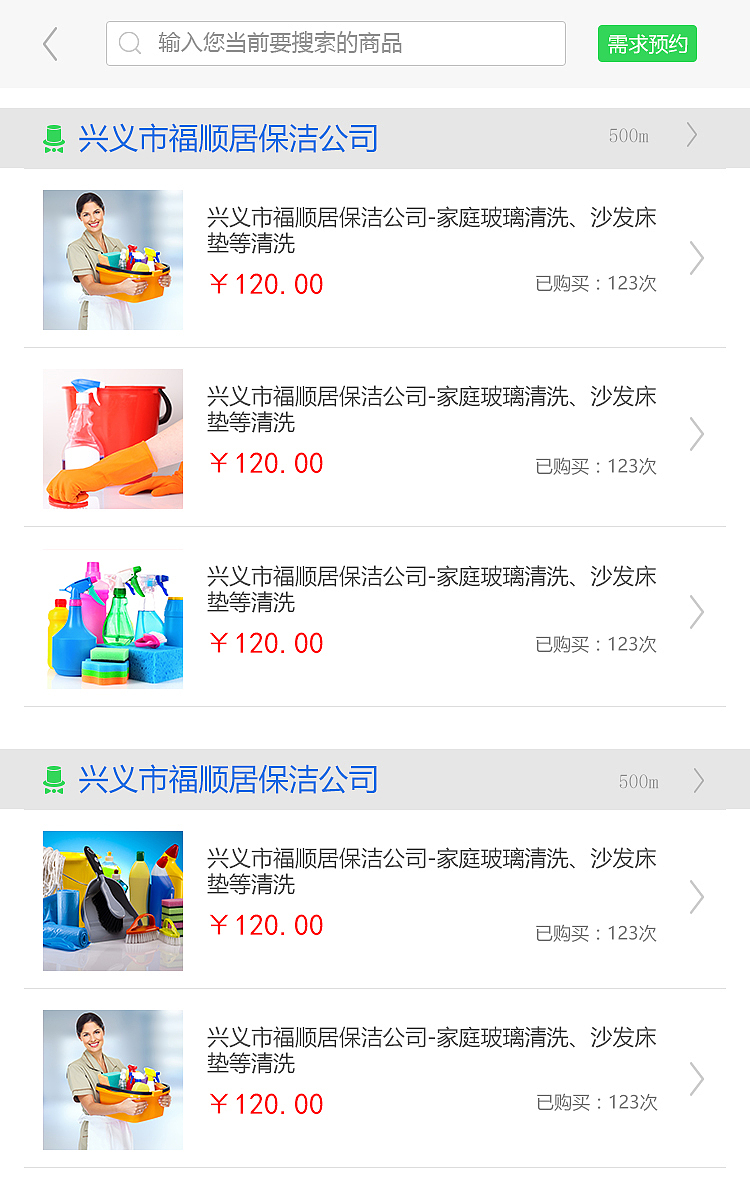Tap 已购买：123次 on the last listing
750x1192 pixels.
tap(596, 1103)
